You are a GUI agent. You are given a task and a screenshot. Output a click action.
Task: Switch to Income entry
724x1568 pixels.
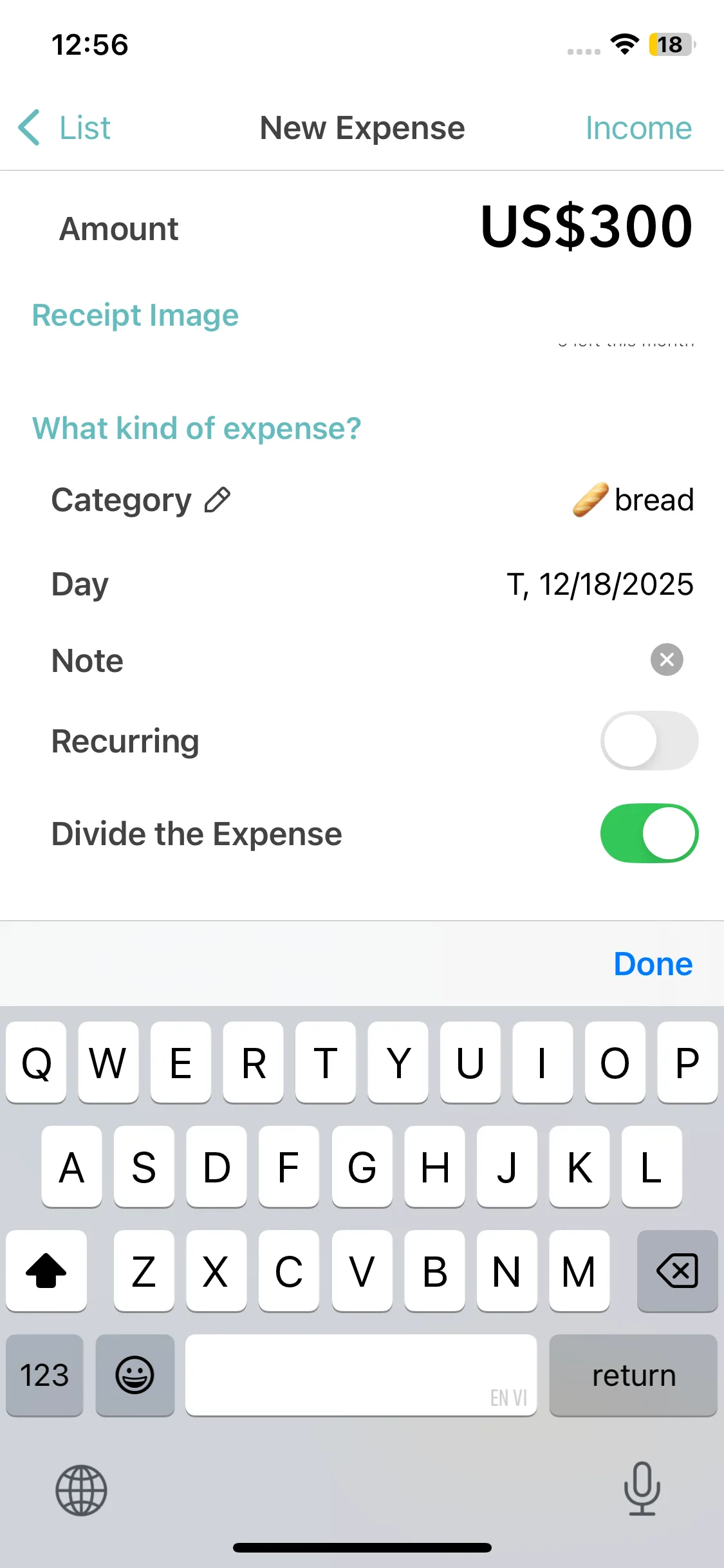coord(638,127)
